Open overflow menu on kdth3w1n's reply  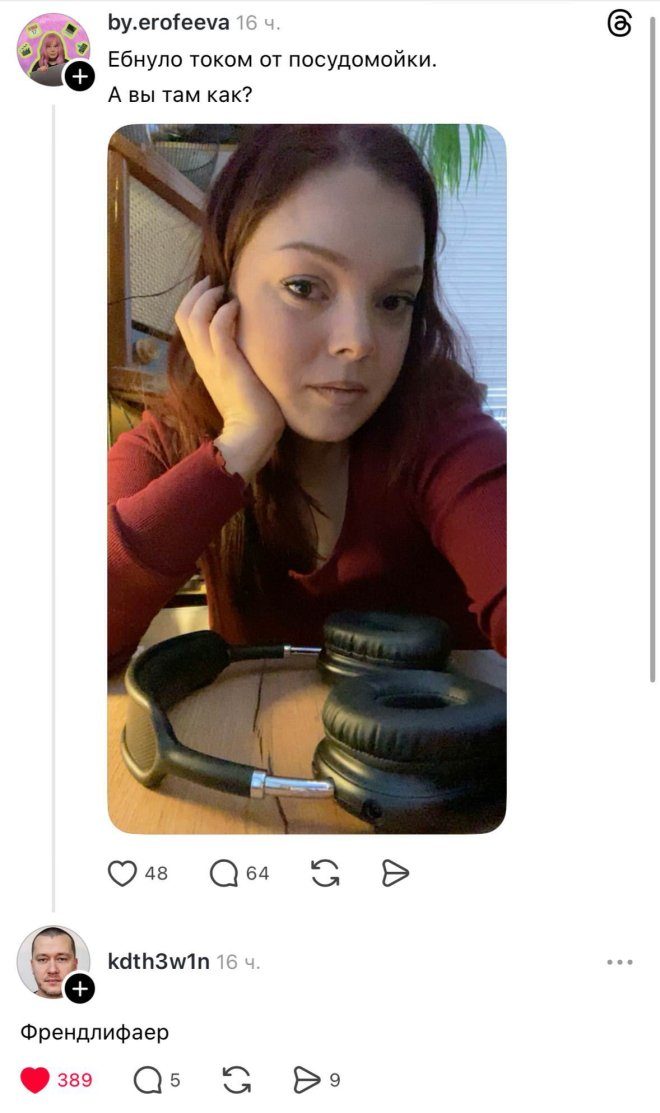click(x=620, y=962)
